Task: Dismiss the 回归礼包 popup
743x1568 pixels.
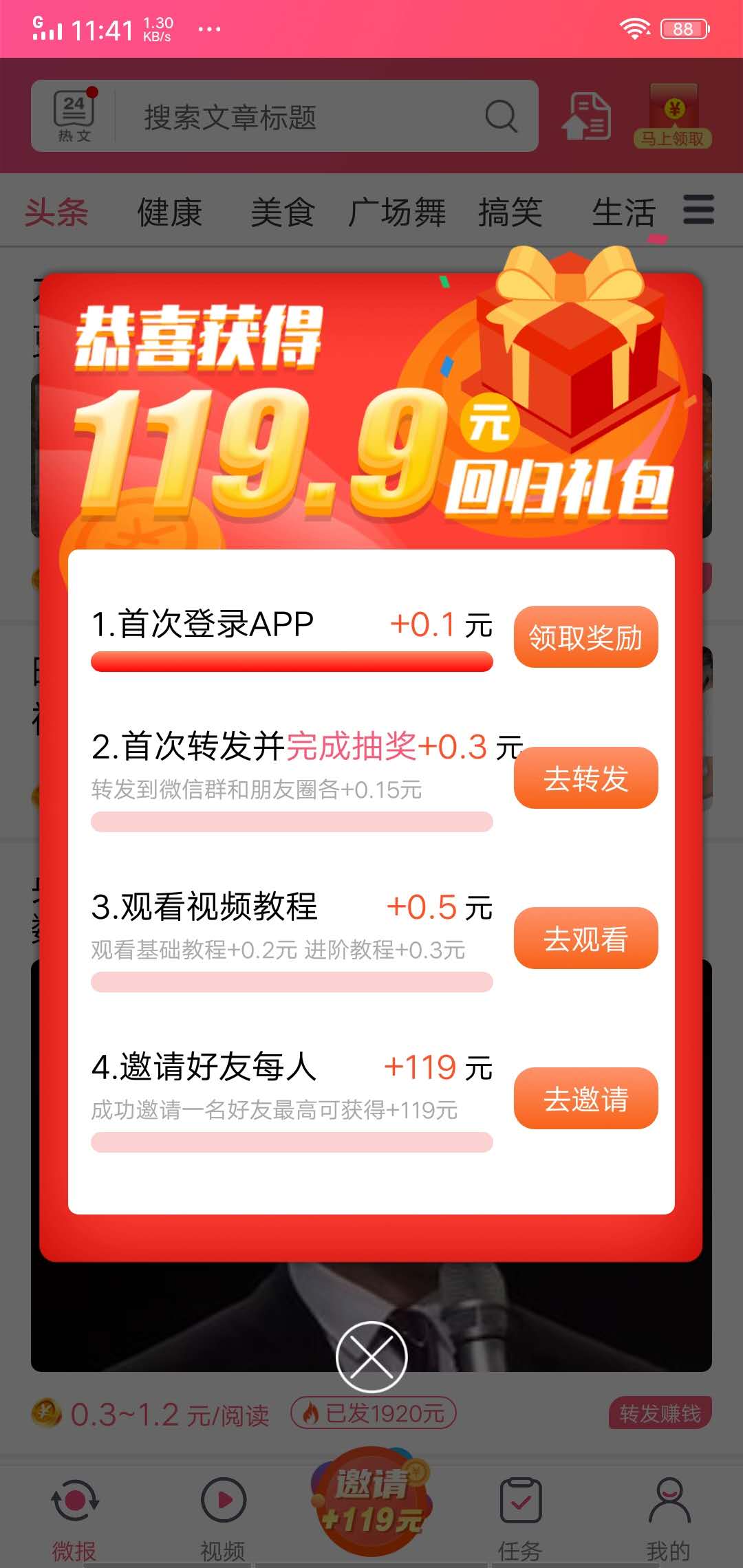Action: (x=371, y=1357)
